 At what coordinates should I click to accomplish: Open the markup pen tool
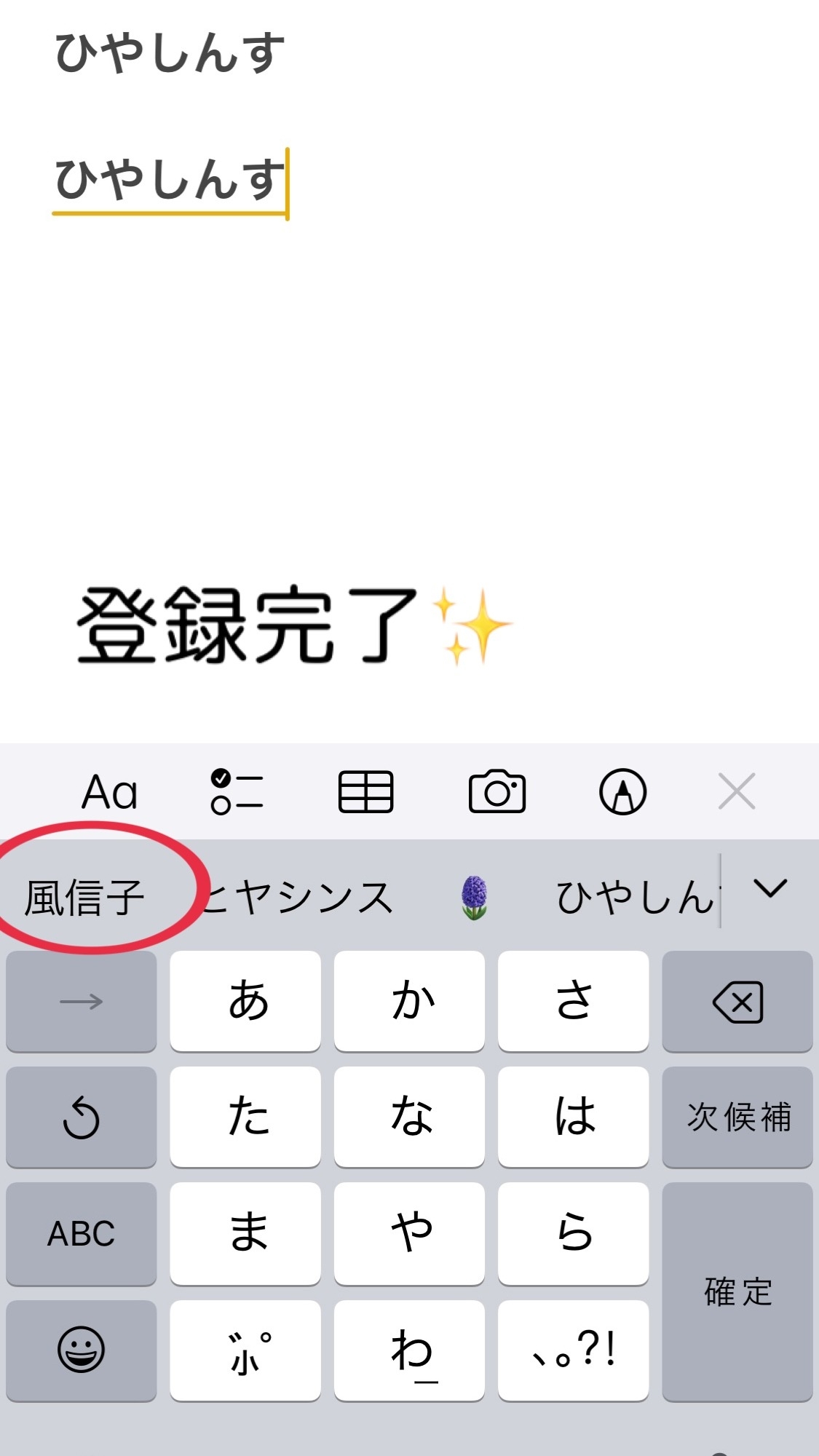click(x=622, y=792)
